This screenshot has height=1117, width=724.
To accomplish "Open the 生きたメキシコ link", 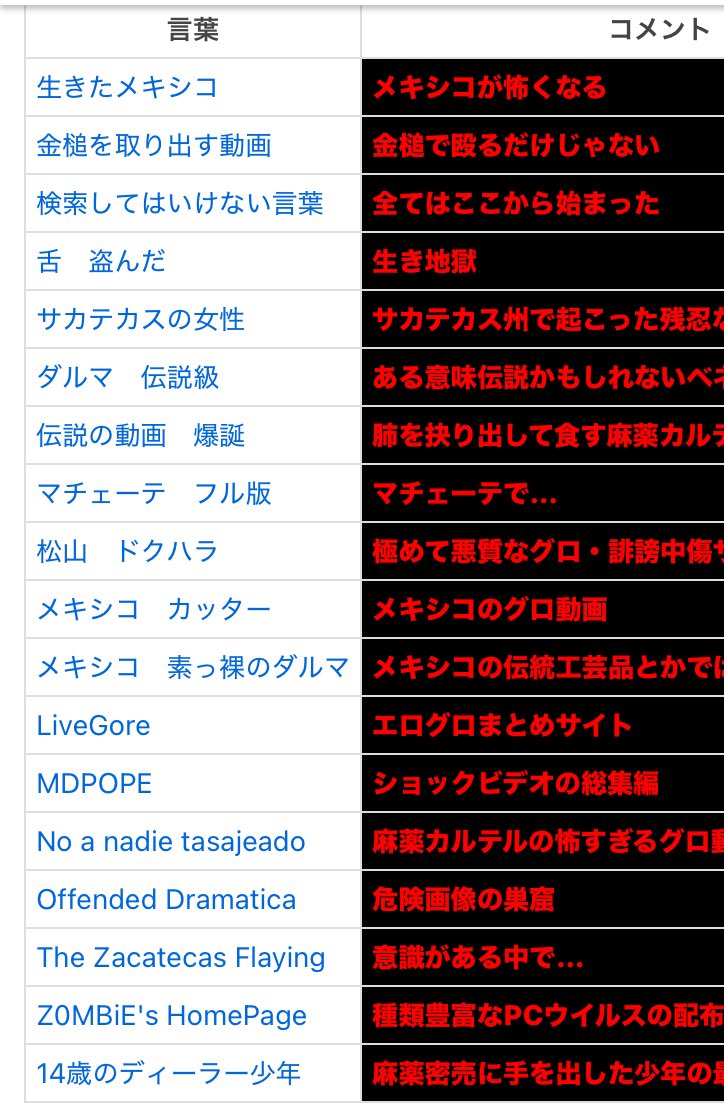I will click(127, 88).
